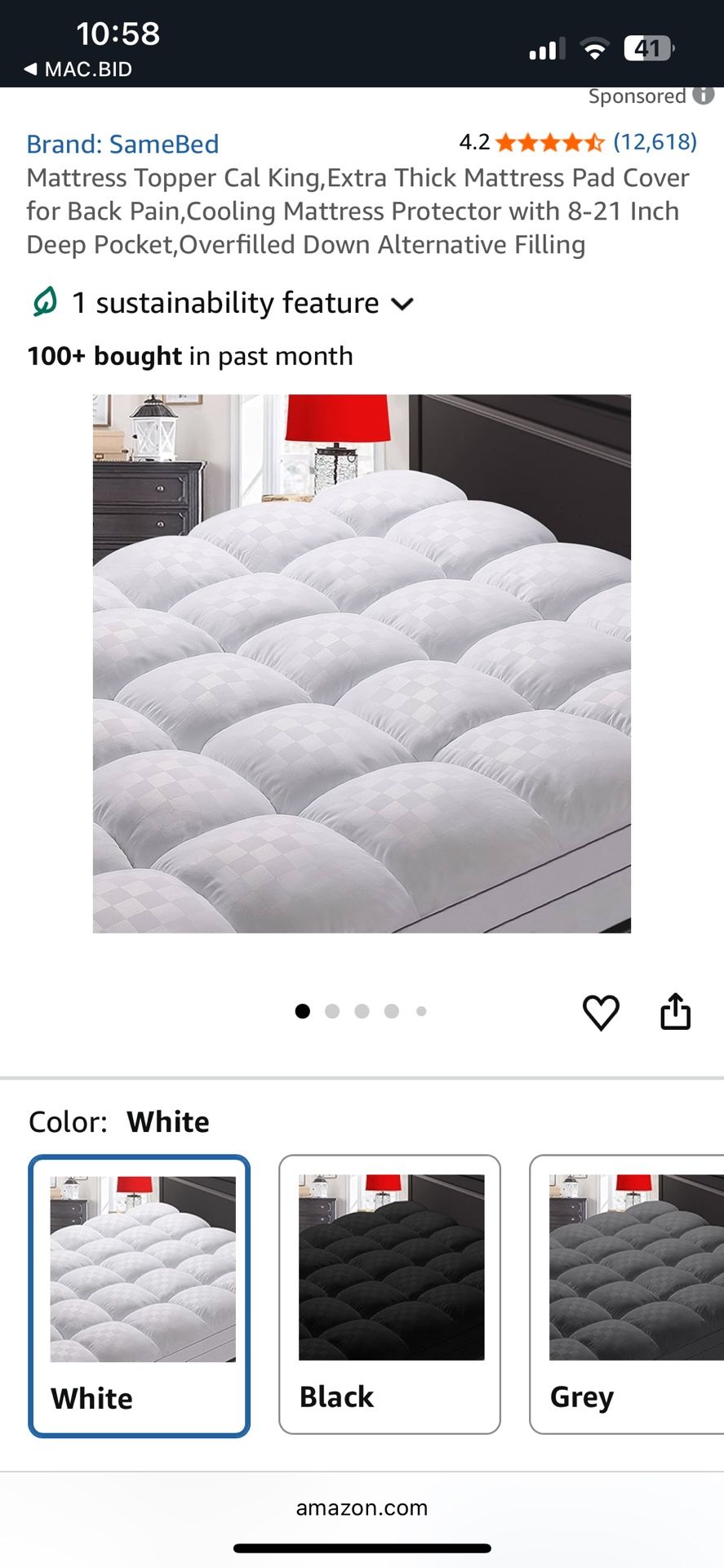
Task: Tap the battery indicator showing 41
Action: point(647,48)
